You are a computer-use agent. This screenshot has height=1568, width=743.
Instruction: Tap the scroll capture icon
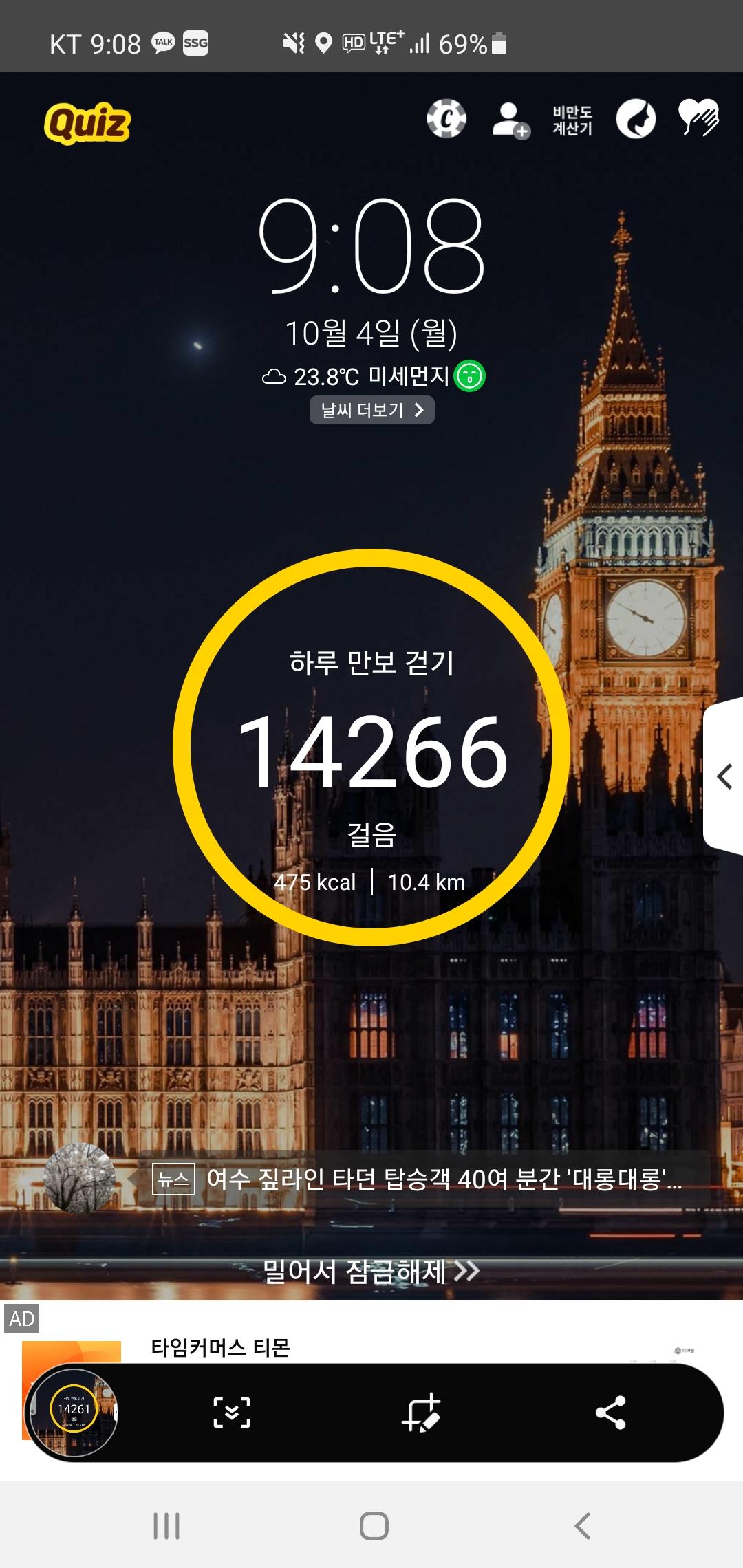tap(232, 1413)
